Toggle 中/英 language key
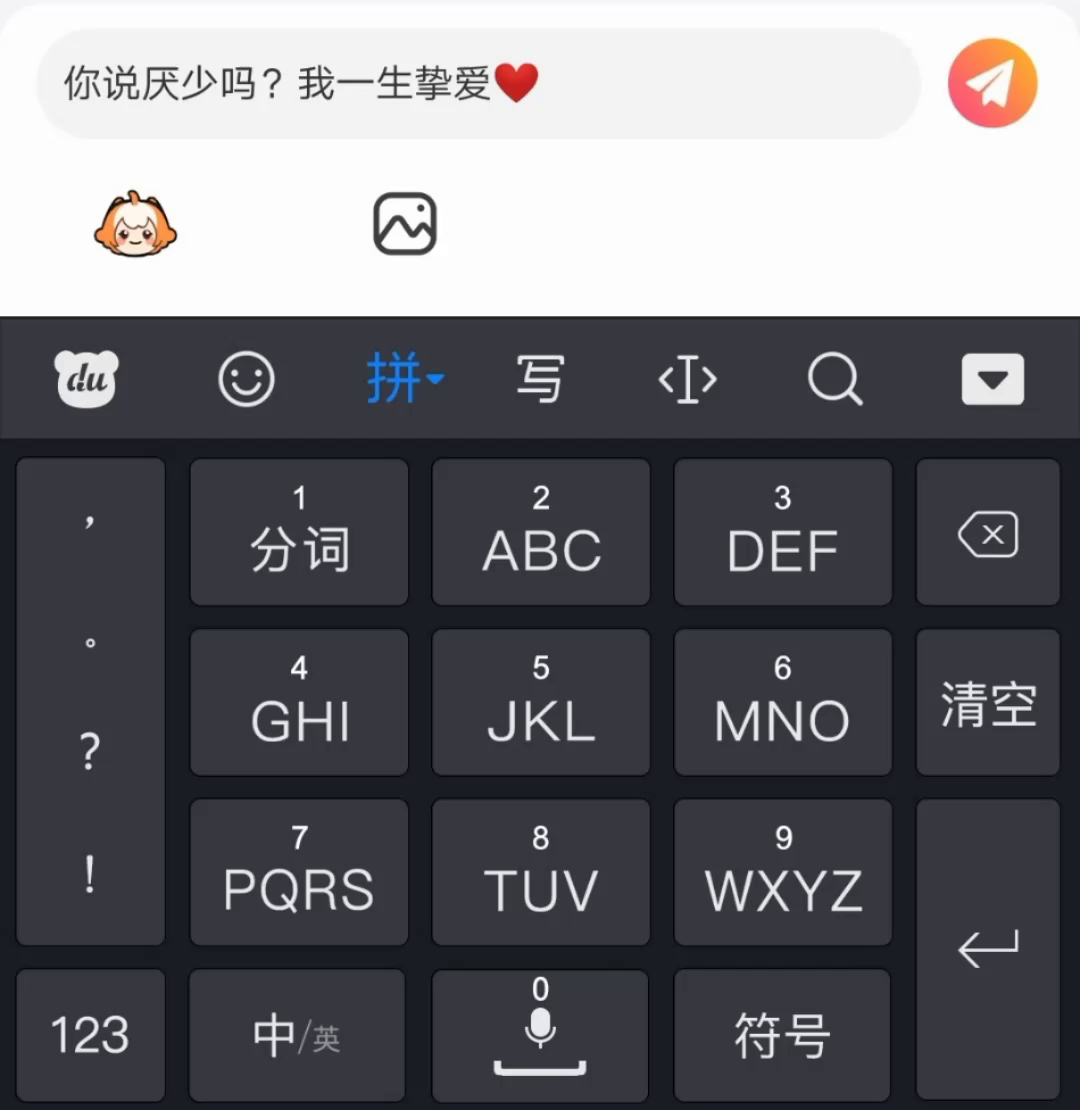The height and width of the screenshot is (1110, 1080). pos(297,1035)
